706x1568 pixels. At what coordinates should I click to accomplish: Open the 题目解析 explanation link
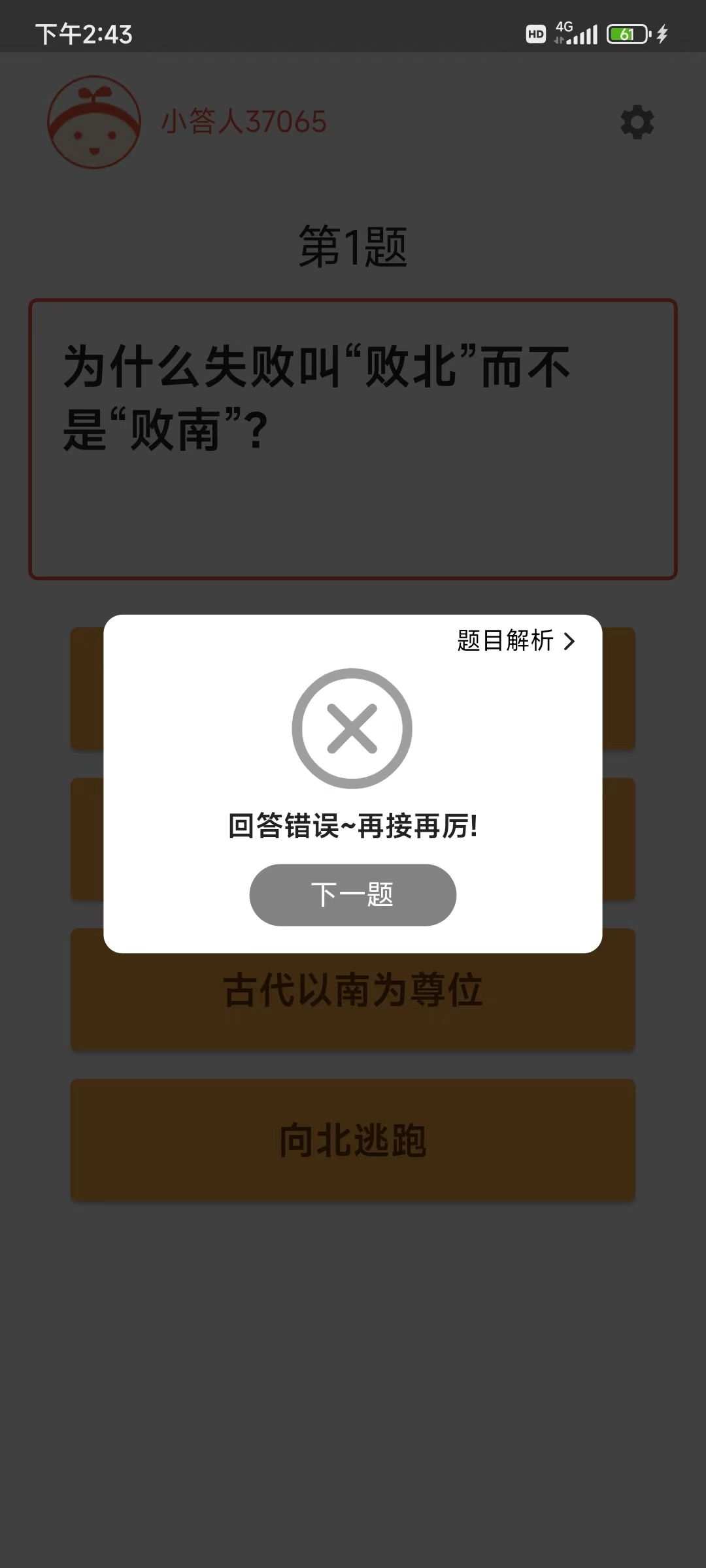pyautogui.click(x=505, y=642)
